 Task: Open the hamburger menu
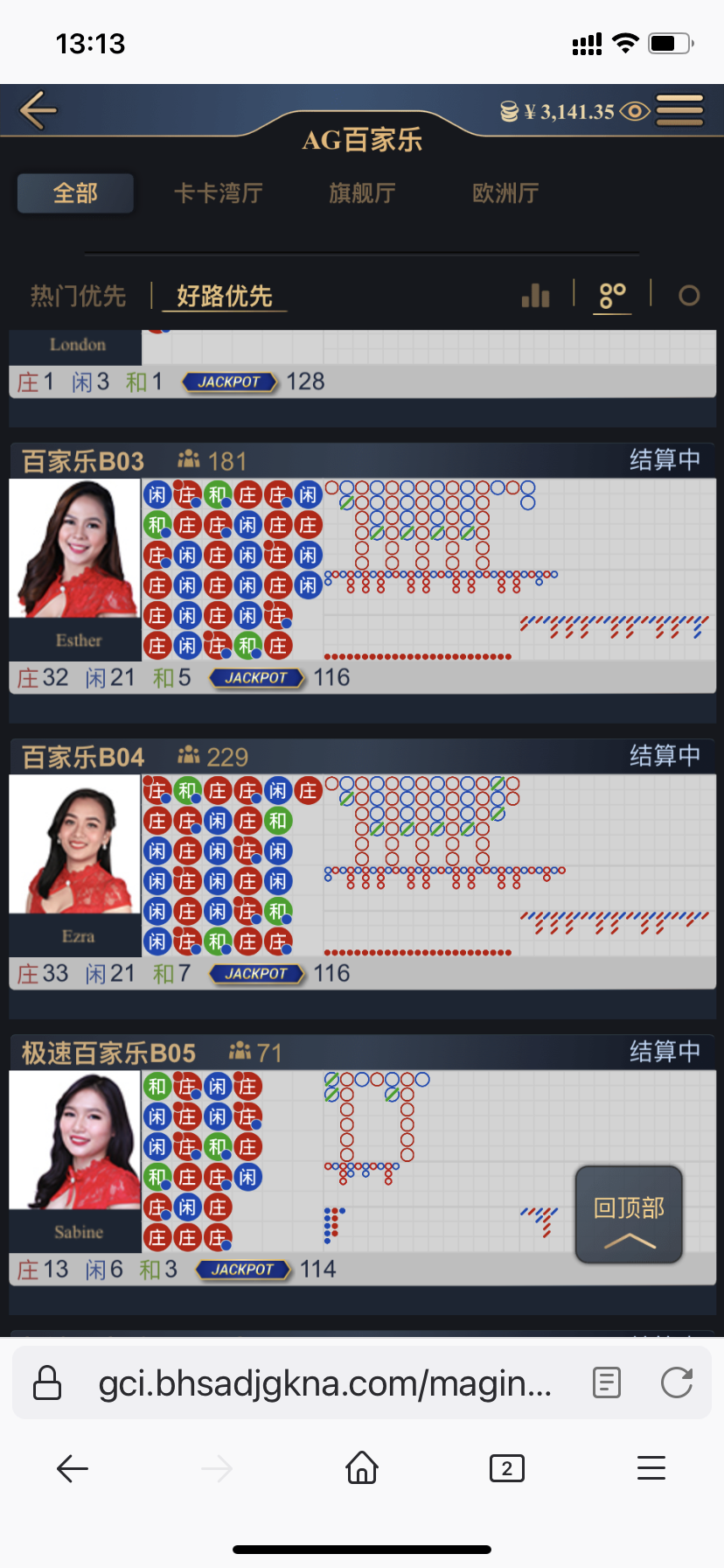[x=680, y=110]
